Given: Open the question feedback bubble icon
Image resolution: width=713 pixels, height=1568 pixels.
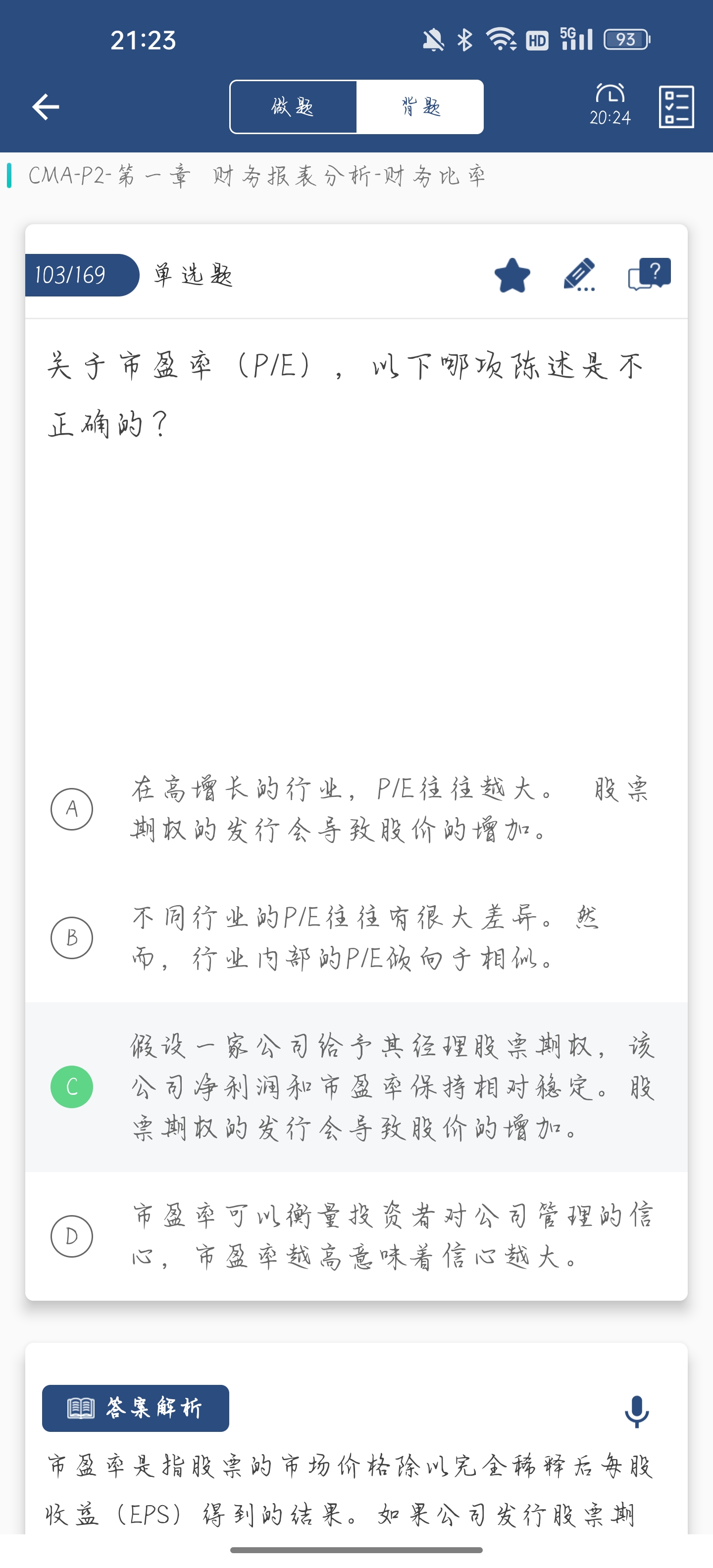Looking at the screenshot, I should [x=650, y=275].
